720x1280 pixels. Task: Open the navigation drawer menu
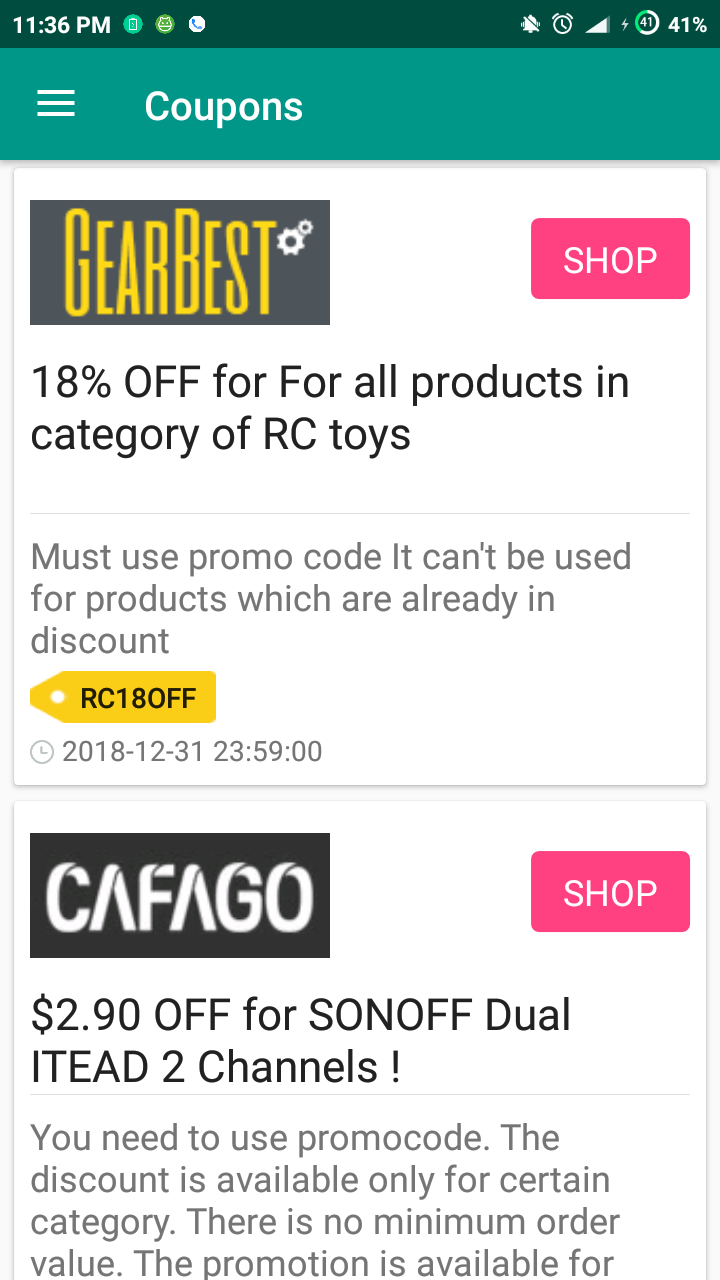(56, 104)
